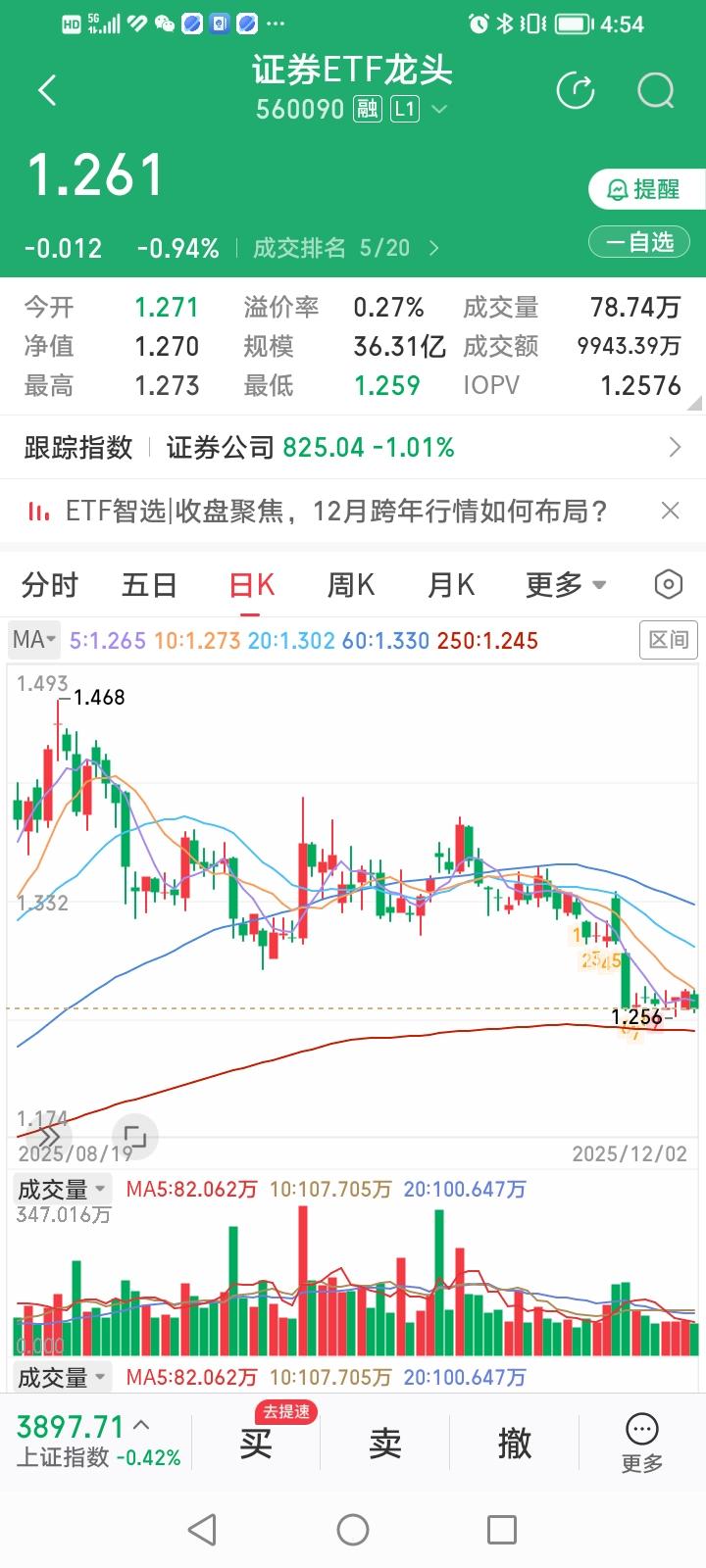Click the red bar-chart icon beside ETF智选
706x1568 pixels.
point(37,511)
